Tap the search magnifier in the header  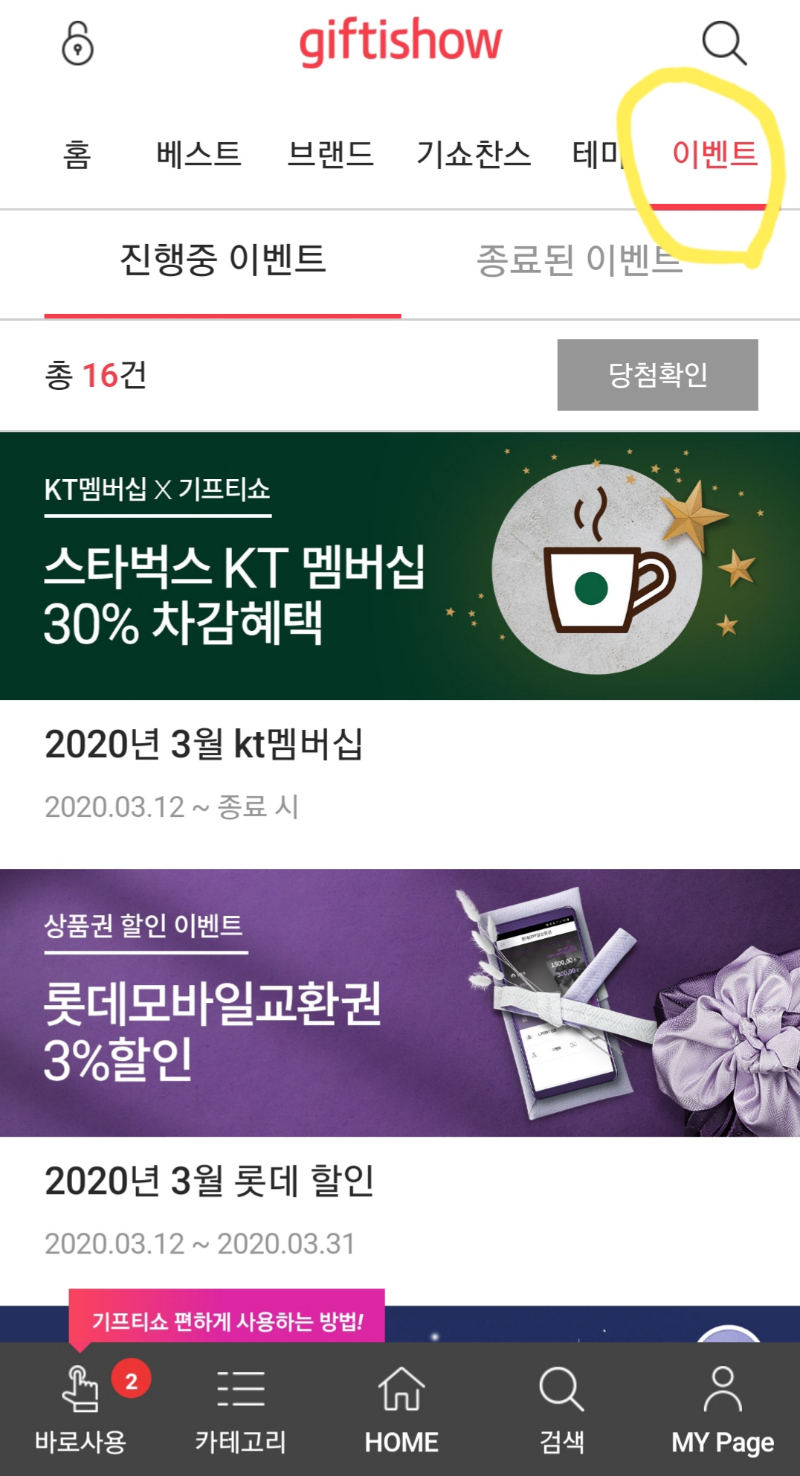(x=724, y=44)
